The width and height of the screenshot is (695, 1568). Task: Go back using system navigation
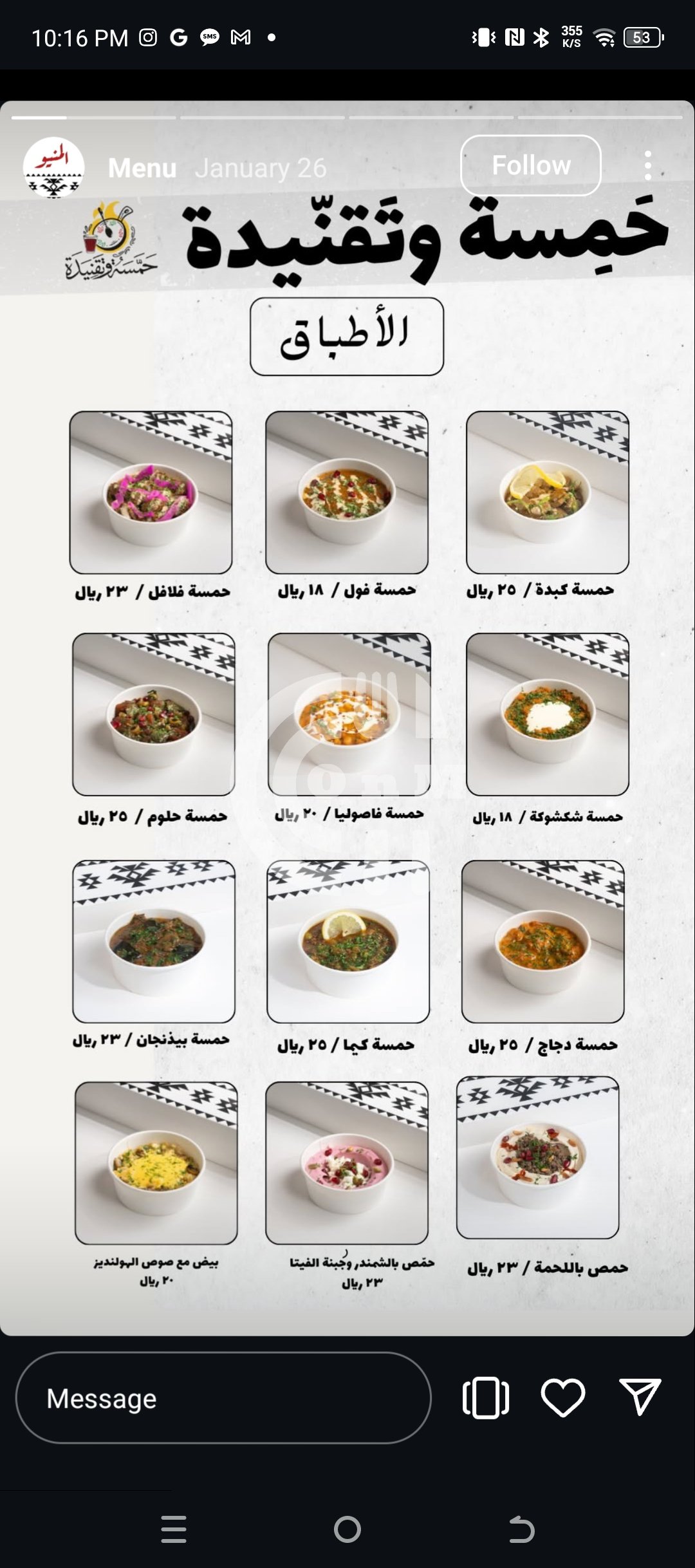tap(521, 1529)
